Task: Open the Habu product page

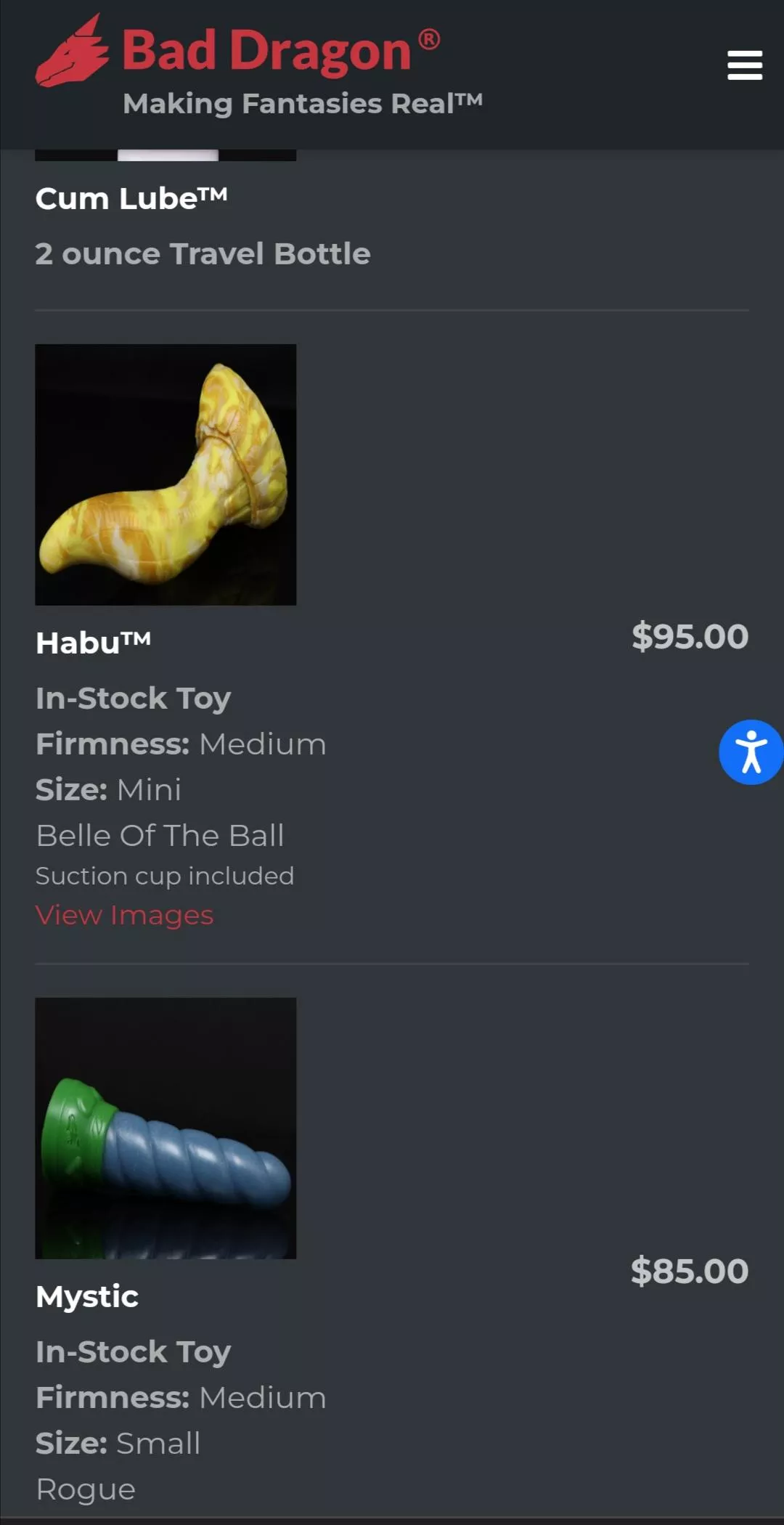Action: pyautogui.click(x=93, y=642)
